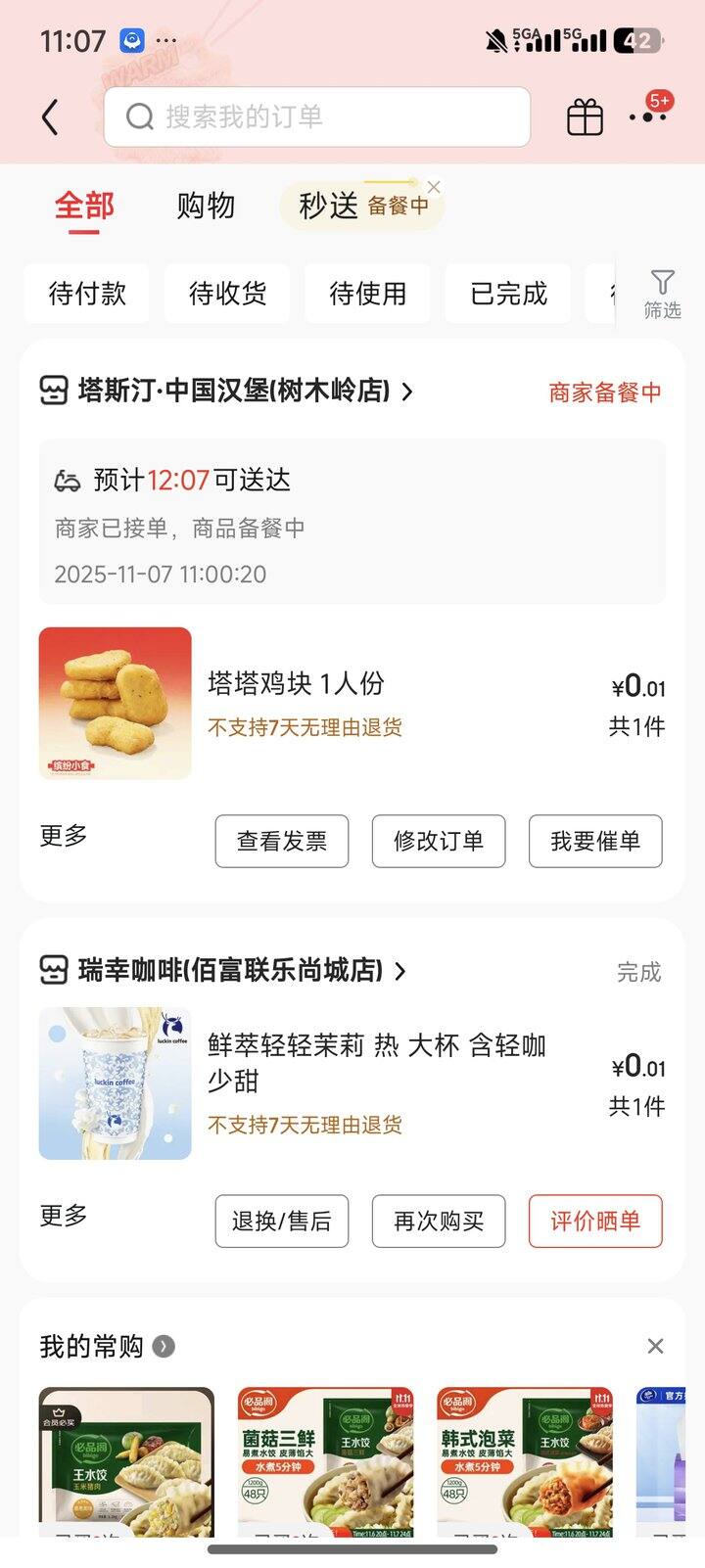Dismiss the 秒送 备餐中 badge via its X

(x=434, y=186)
